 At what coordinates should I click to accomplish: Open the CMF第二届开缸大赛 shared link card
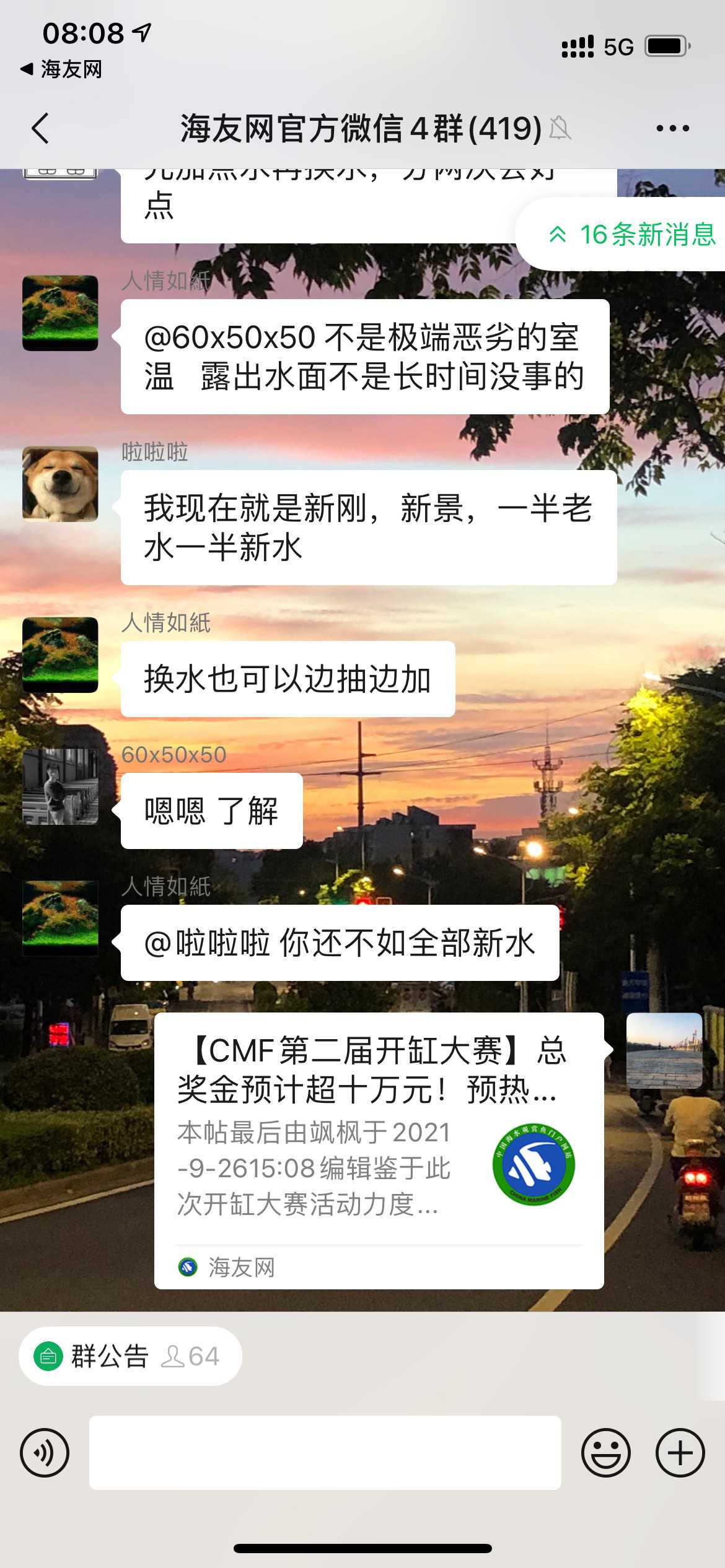379,1151
